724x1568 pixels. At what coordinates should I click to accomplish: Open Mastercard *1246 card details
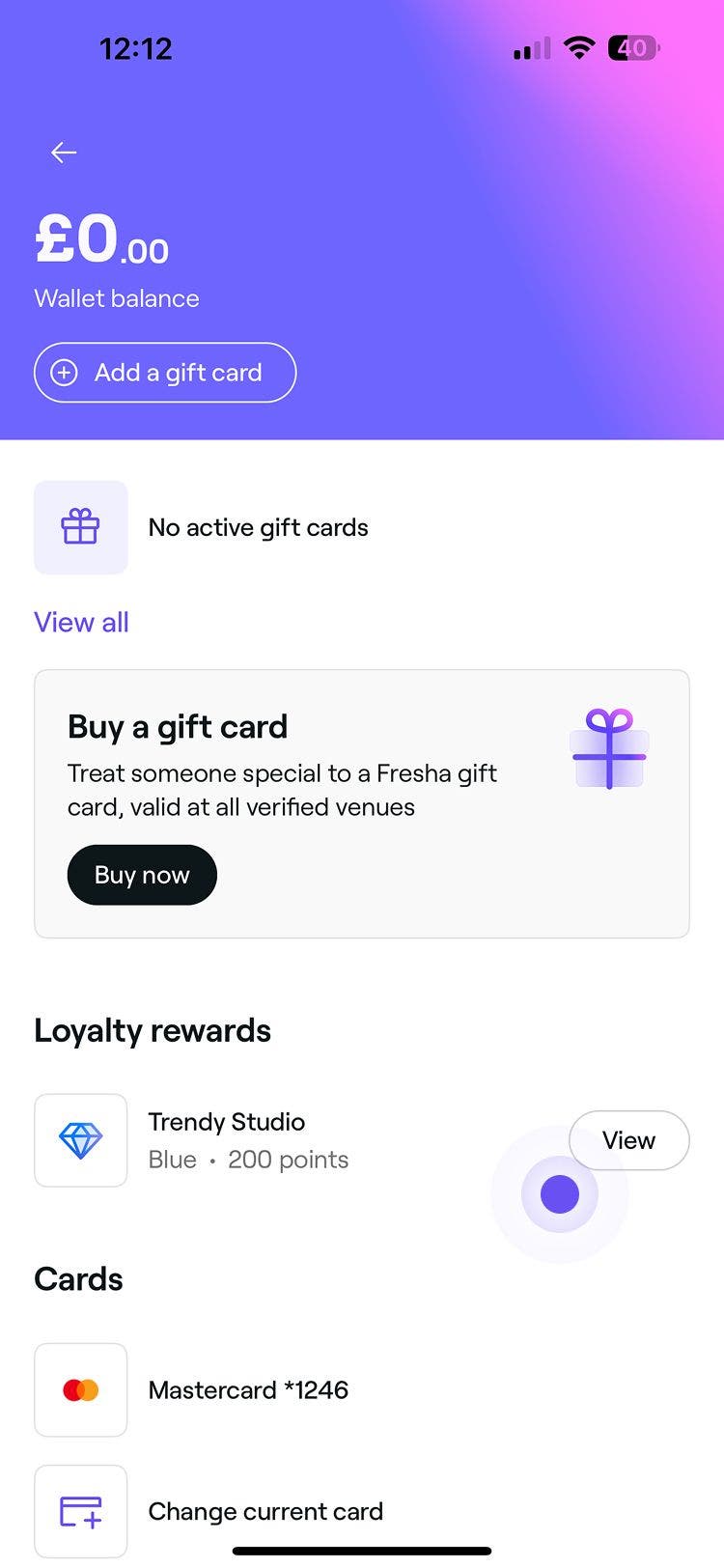(x=248, y=1390)
